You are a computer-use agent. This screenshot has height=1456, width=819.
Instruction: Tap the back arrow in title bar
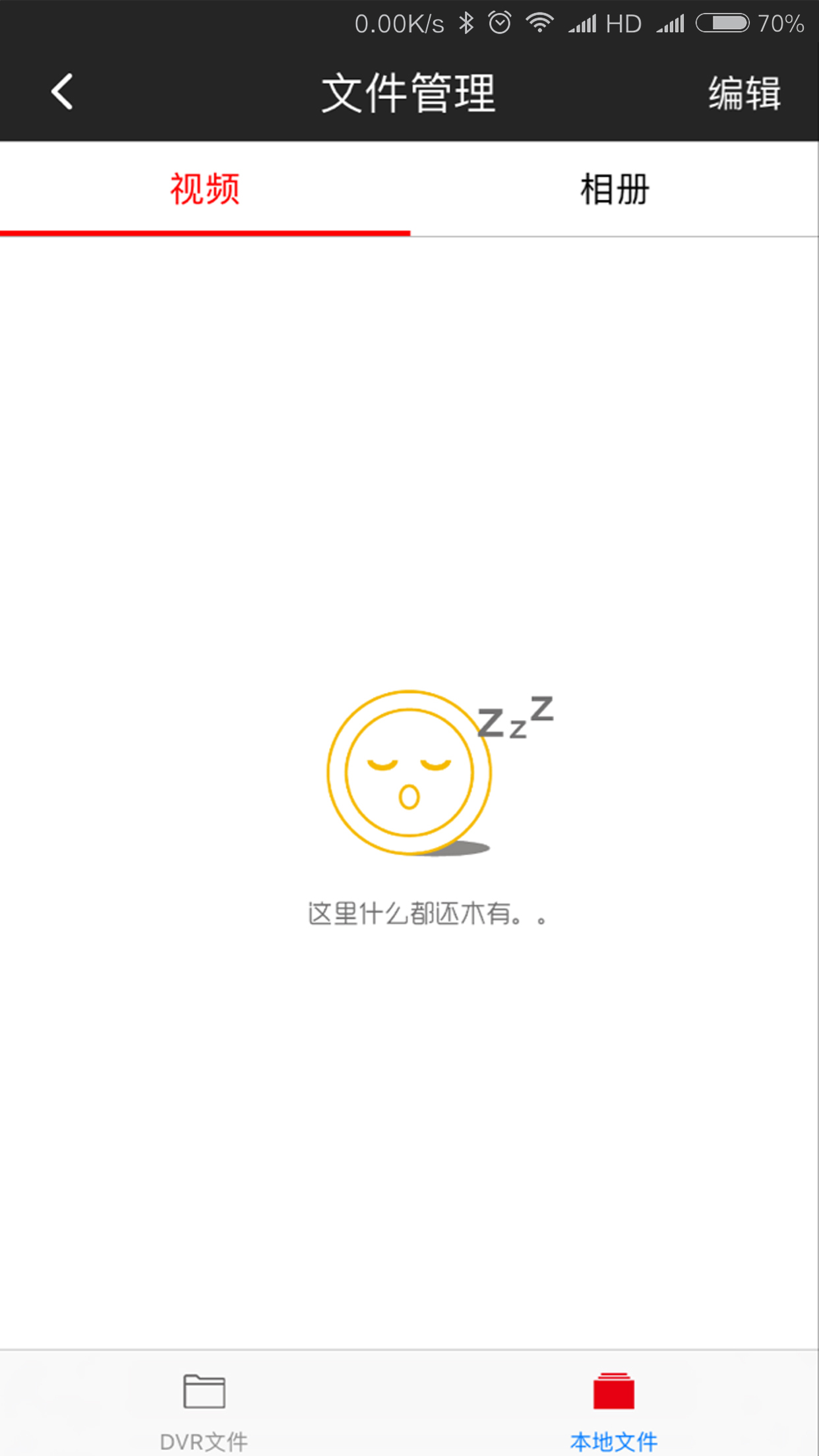61,91
